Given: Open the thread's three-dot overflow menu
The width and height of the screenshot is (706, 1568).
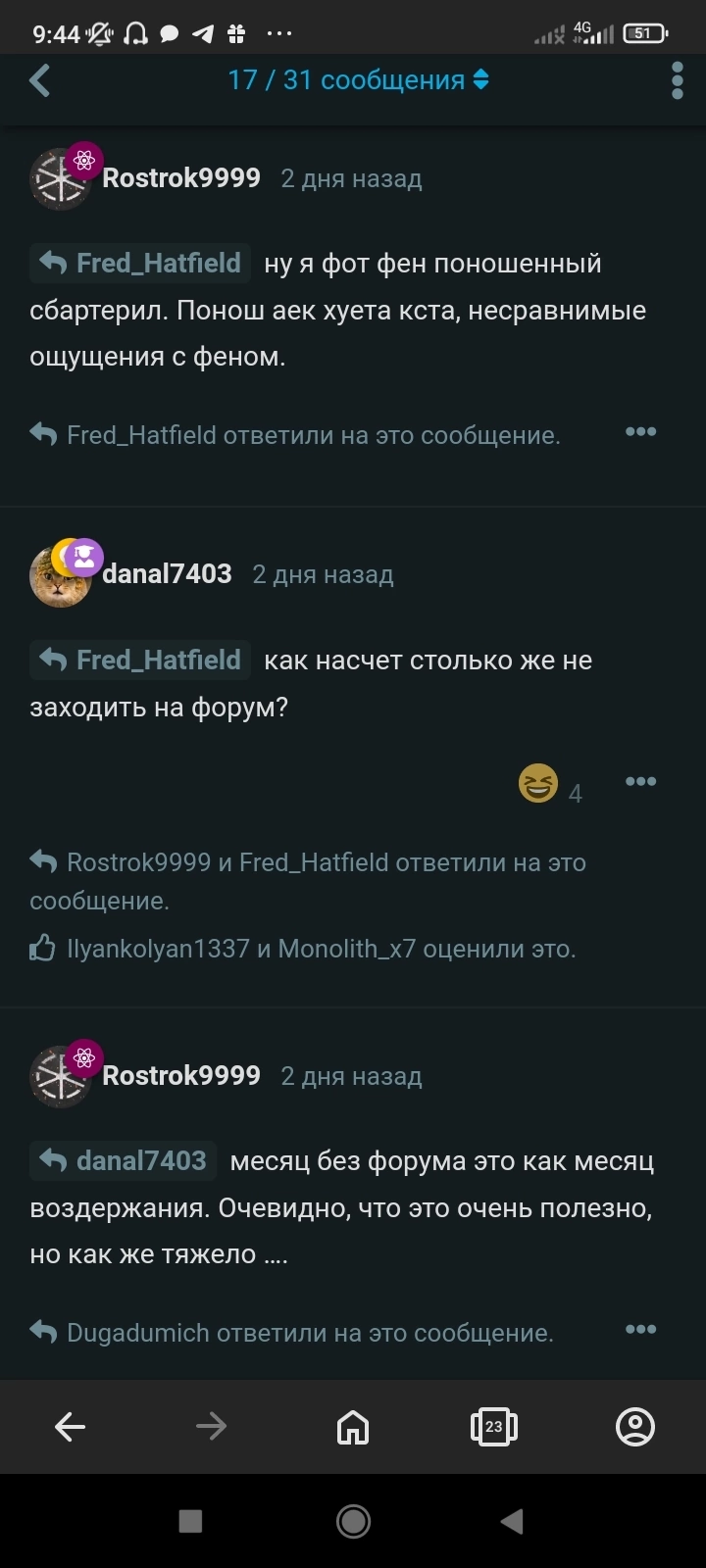Looking at the screenshot, I should click(x=677, y=80).
